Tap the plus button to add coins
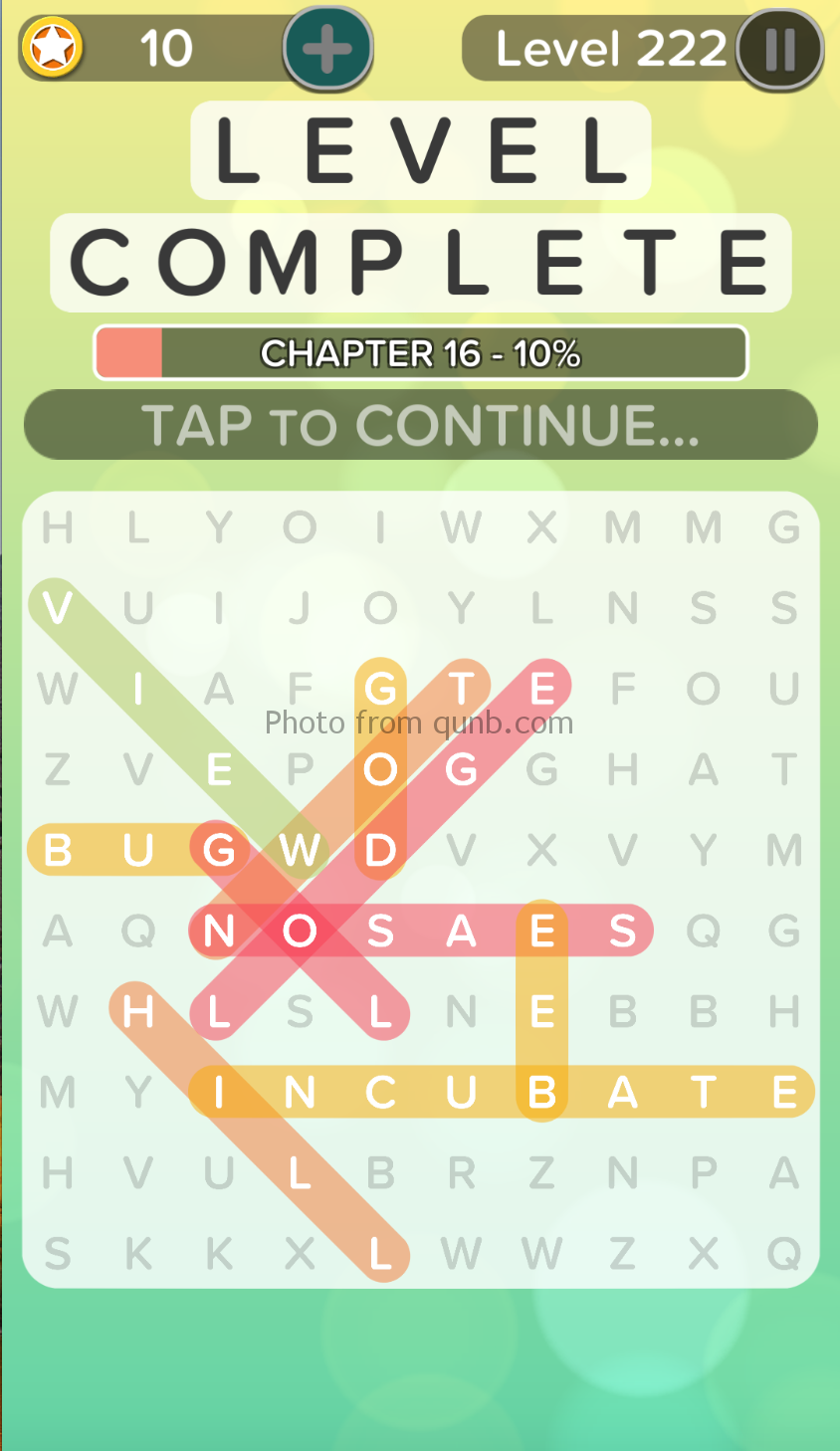Image resolution: width=840 pixels, height=1451 pixels. click(327, 49)
